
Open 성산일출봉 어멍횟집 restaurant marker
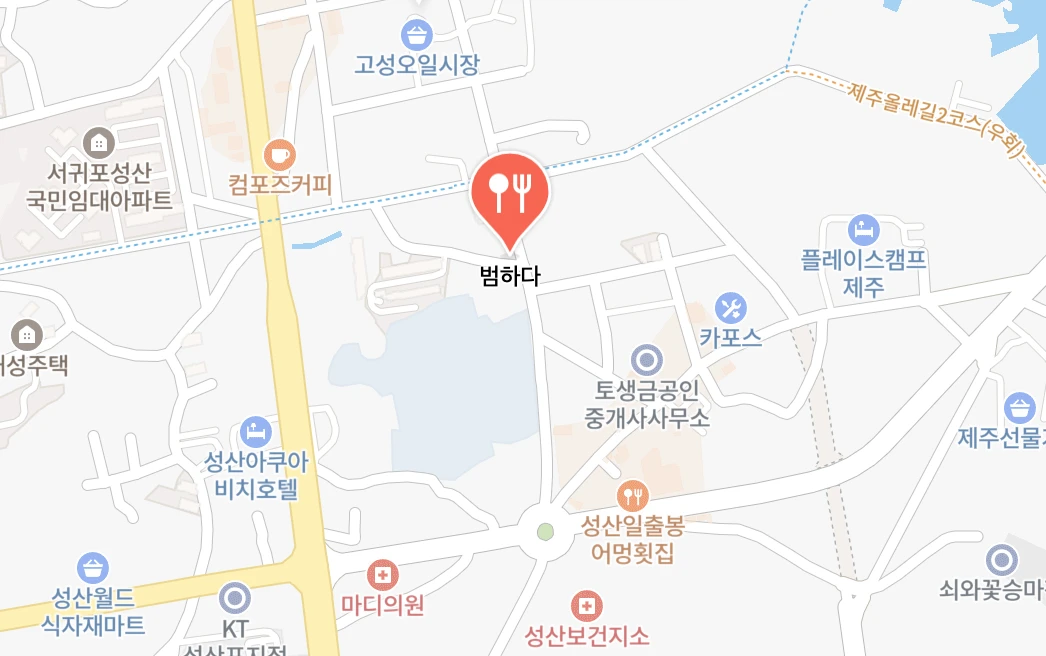(x=632, y=494)
